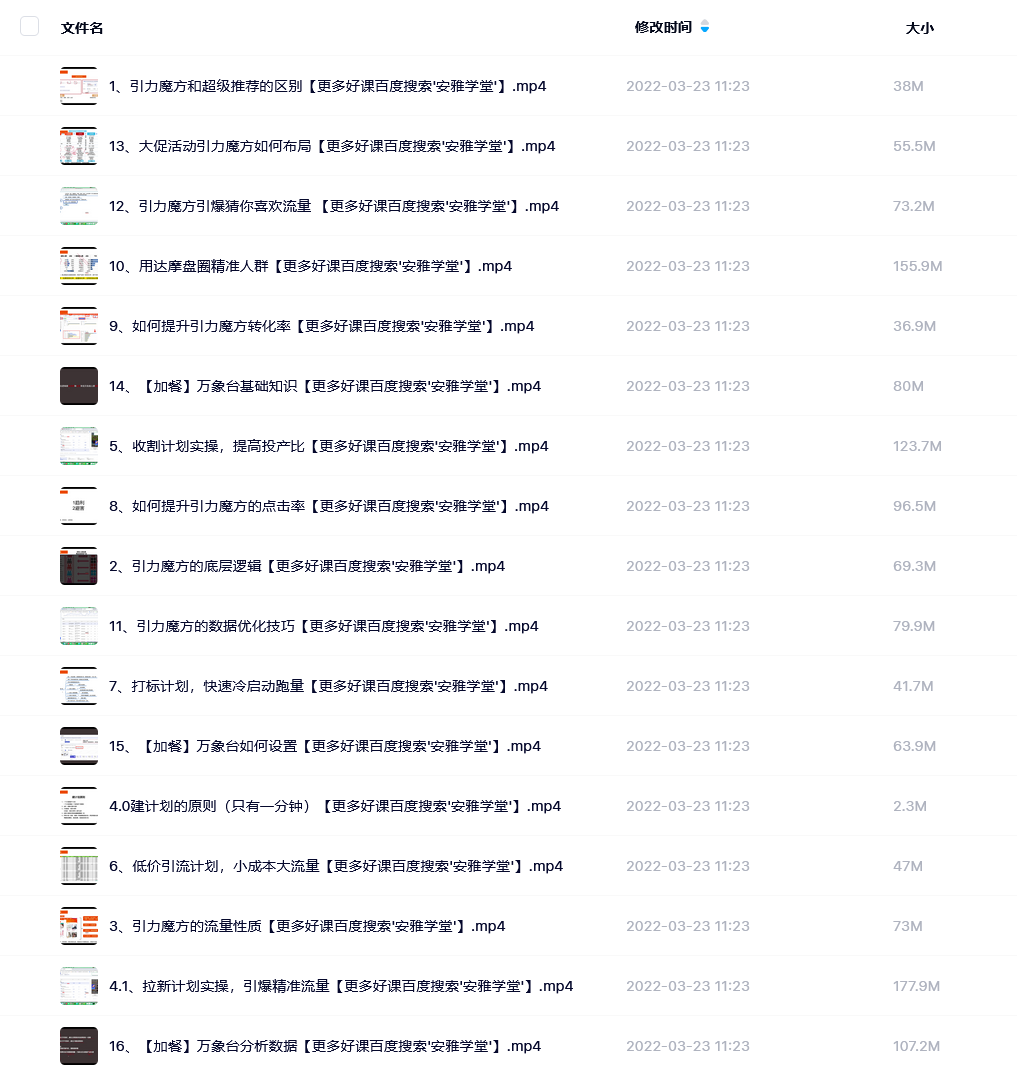Open video 9、如何提升引力魔方转化率
The image size is (1017, 1070).
(321, 326)
